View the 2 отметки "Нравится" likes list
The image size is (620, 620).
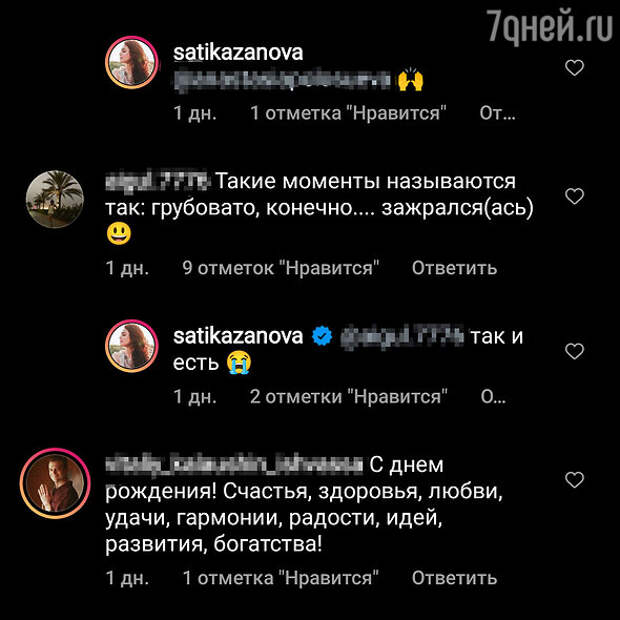[346, 397]
